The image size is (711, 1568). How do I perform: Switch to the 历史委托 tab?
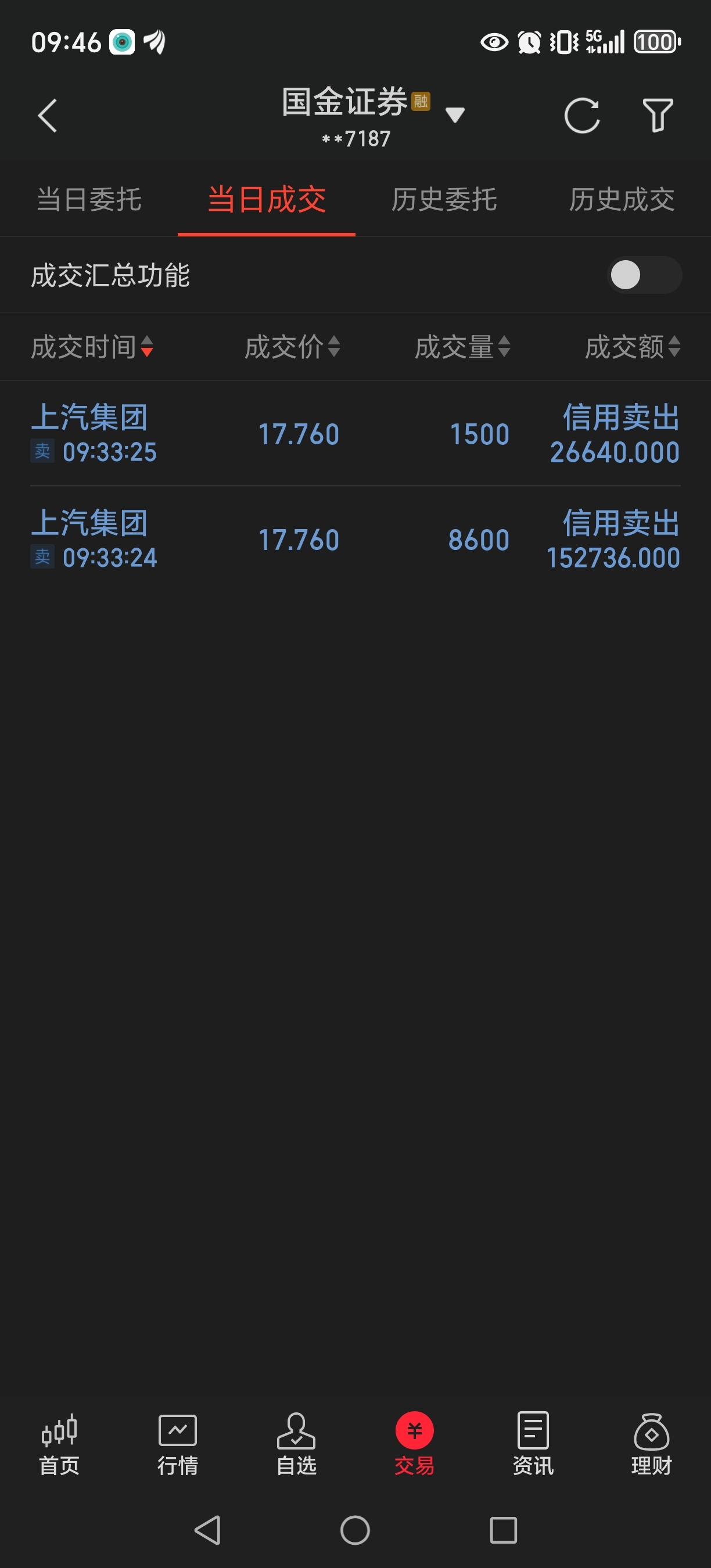click(x=444, y=200)
